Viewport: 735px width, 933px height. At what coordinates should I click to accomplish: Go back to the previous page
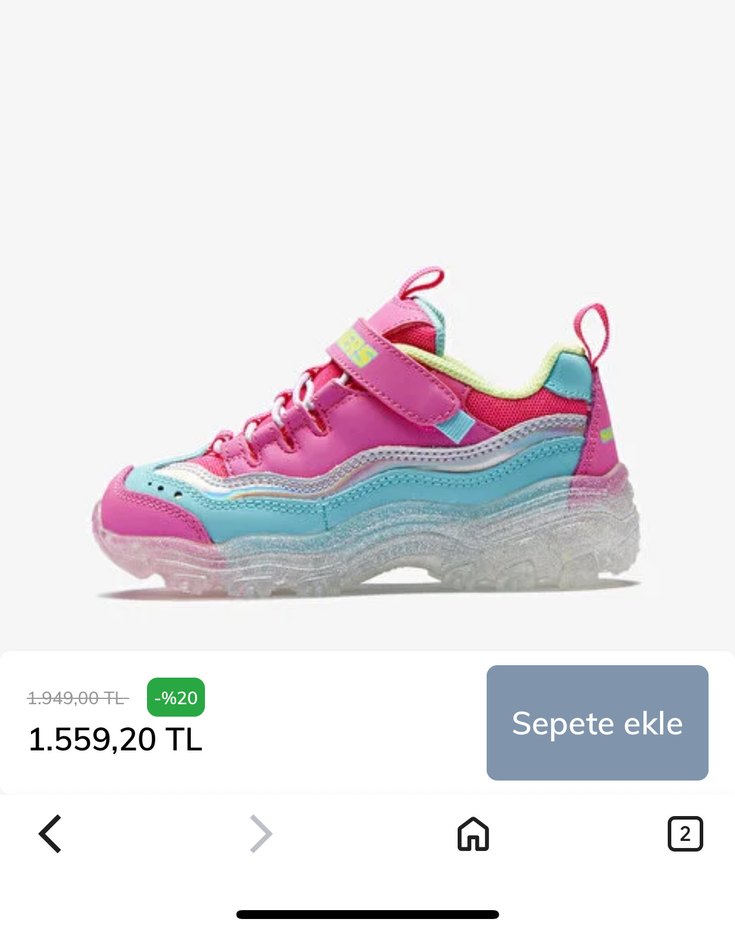(x=50, y=833)
